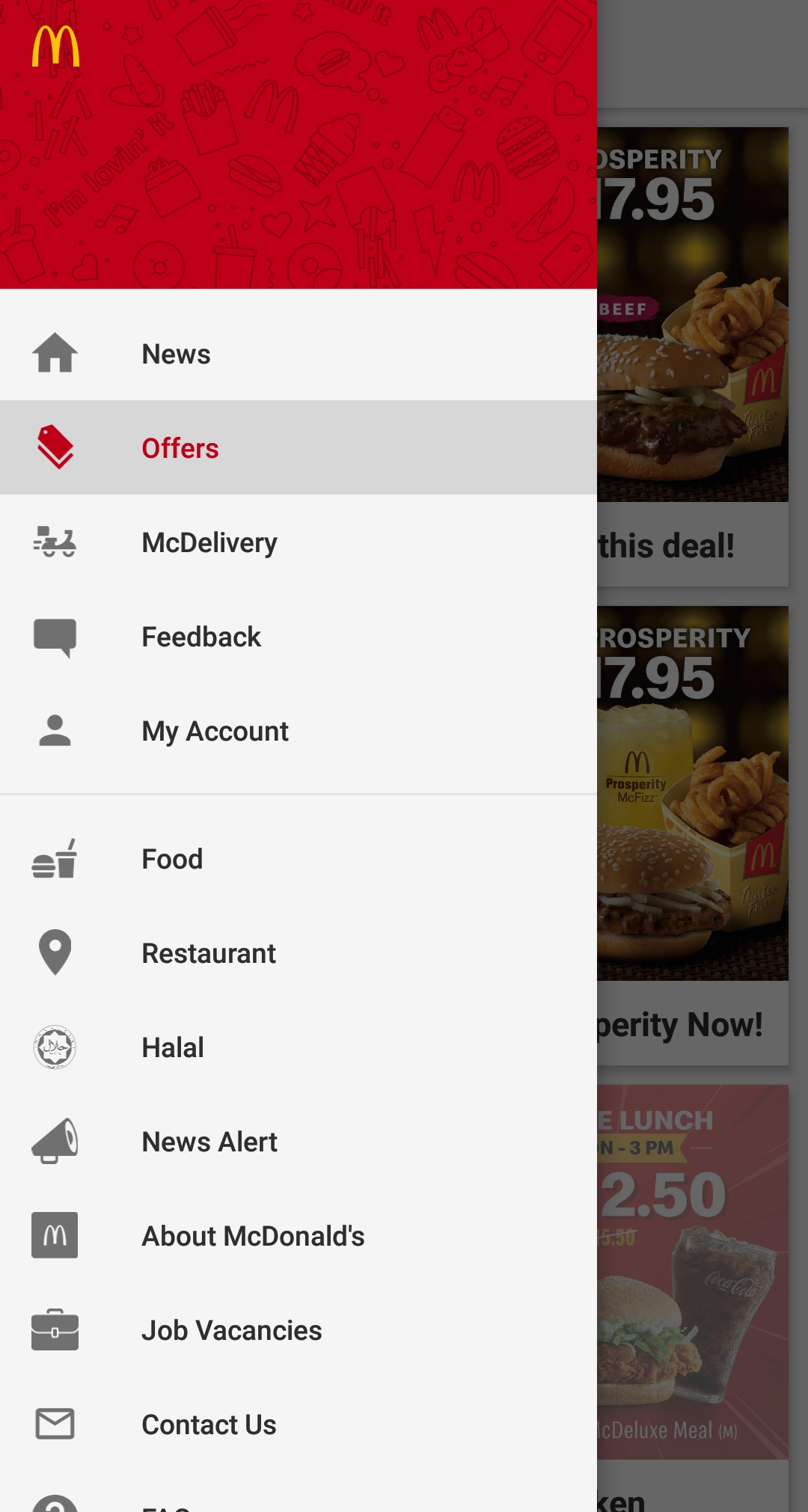Go to McDelivery
This screenshot has height=1512, width=808.
pyautogui.click(x=209, y=542)
